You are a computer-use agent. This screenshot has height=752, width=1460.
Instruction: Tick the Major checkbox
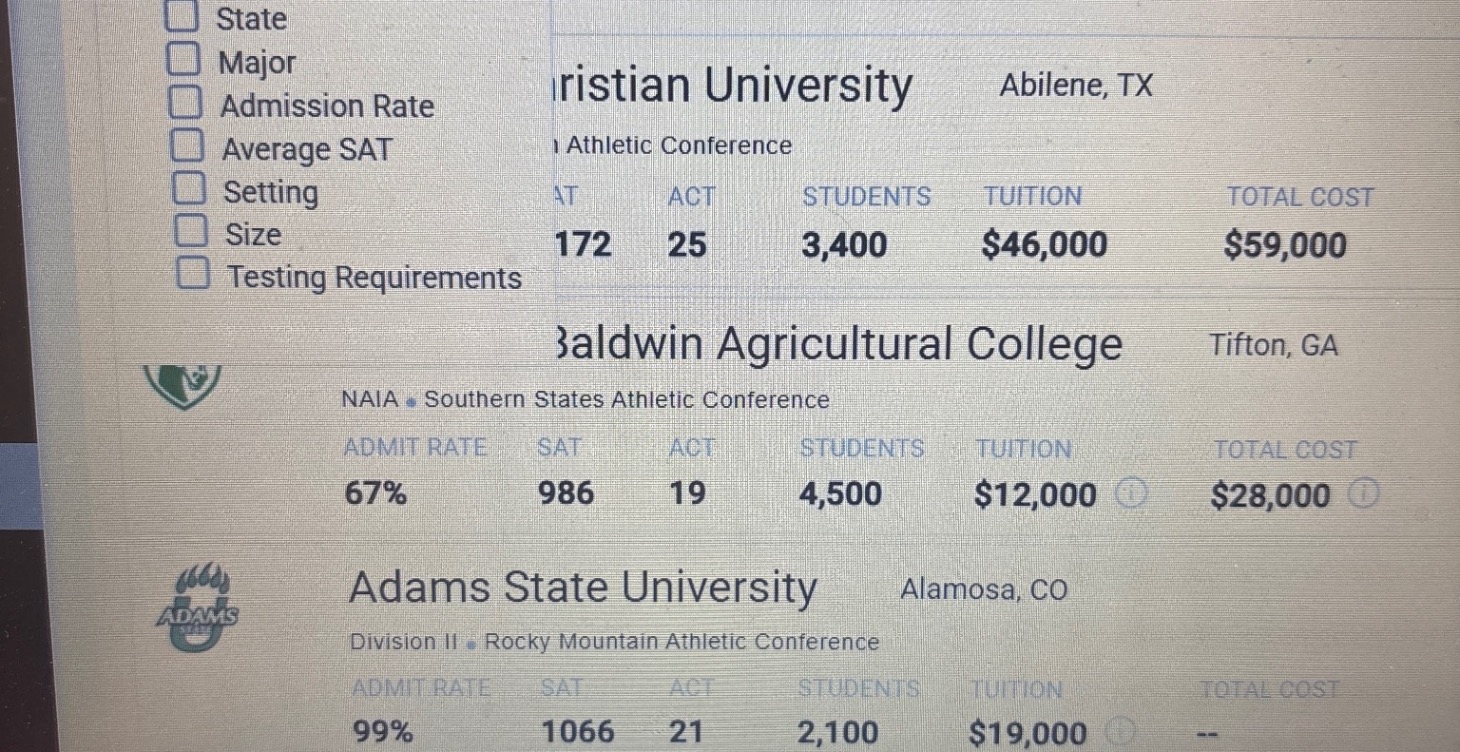183,59
